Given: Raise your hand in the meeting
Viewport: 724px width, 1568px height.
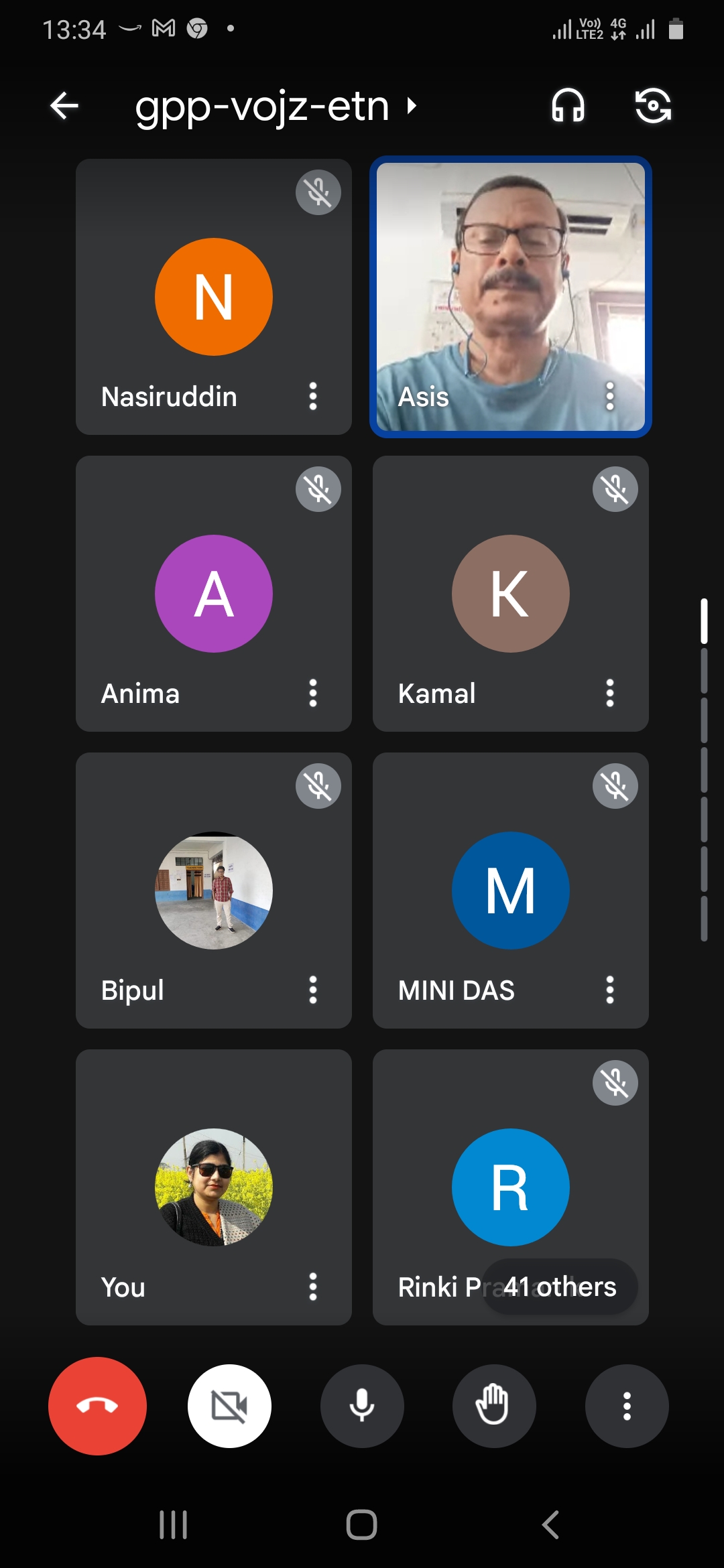Looking at the screenshot, I should coord(494,1406).
